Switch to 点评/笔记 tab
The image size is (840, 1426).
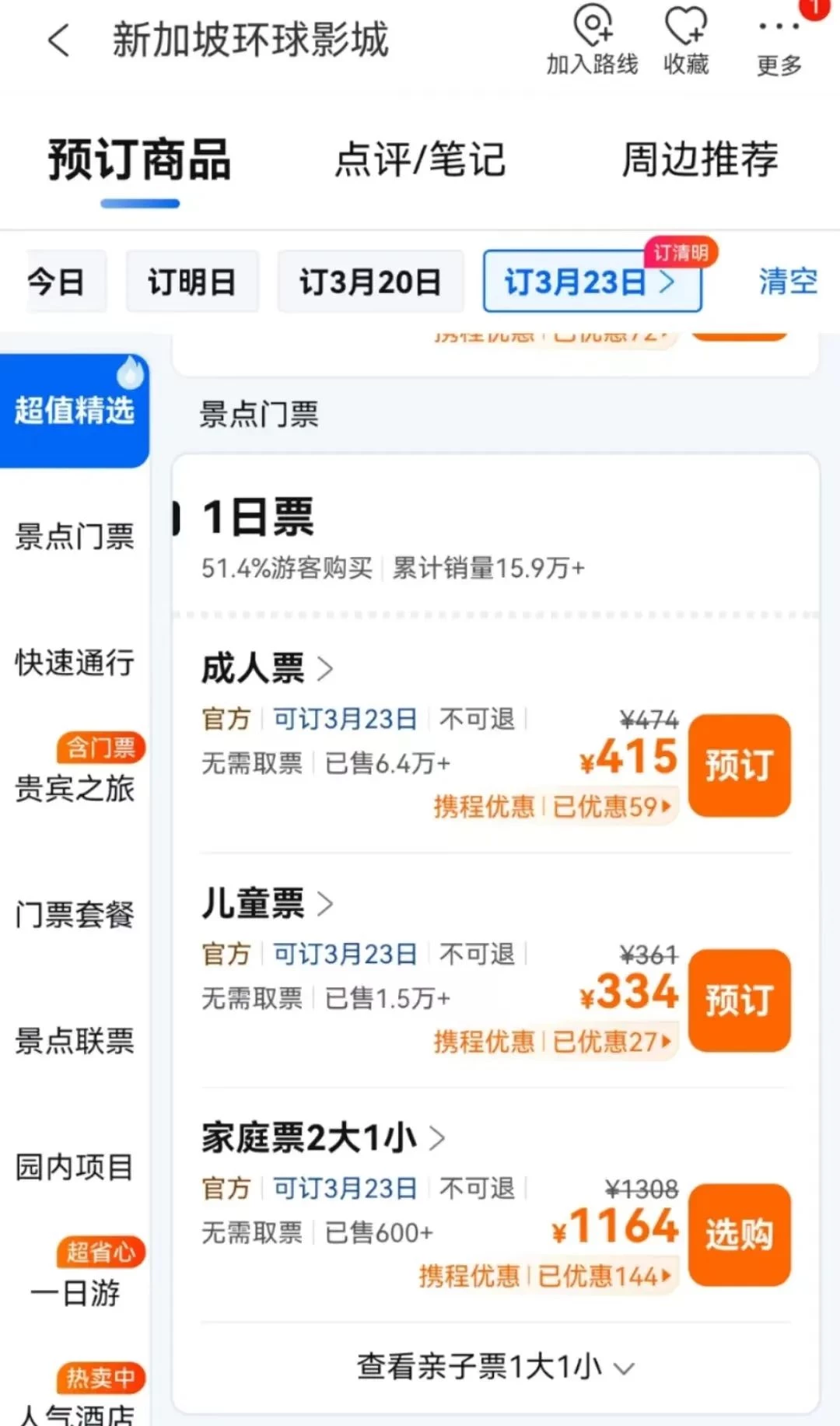point(420,159)
